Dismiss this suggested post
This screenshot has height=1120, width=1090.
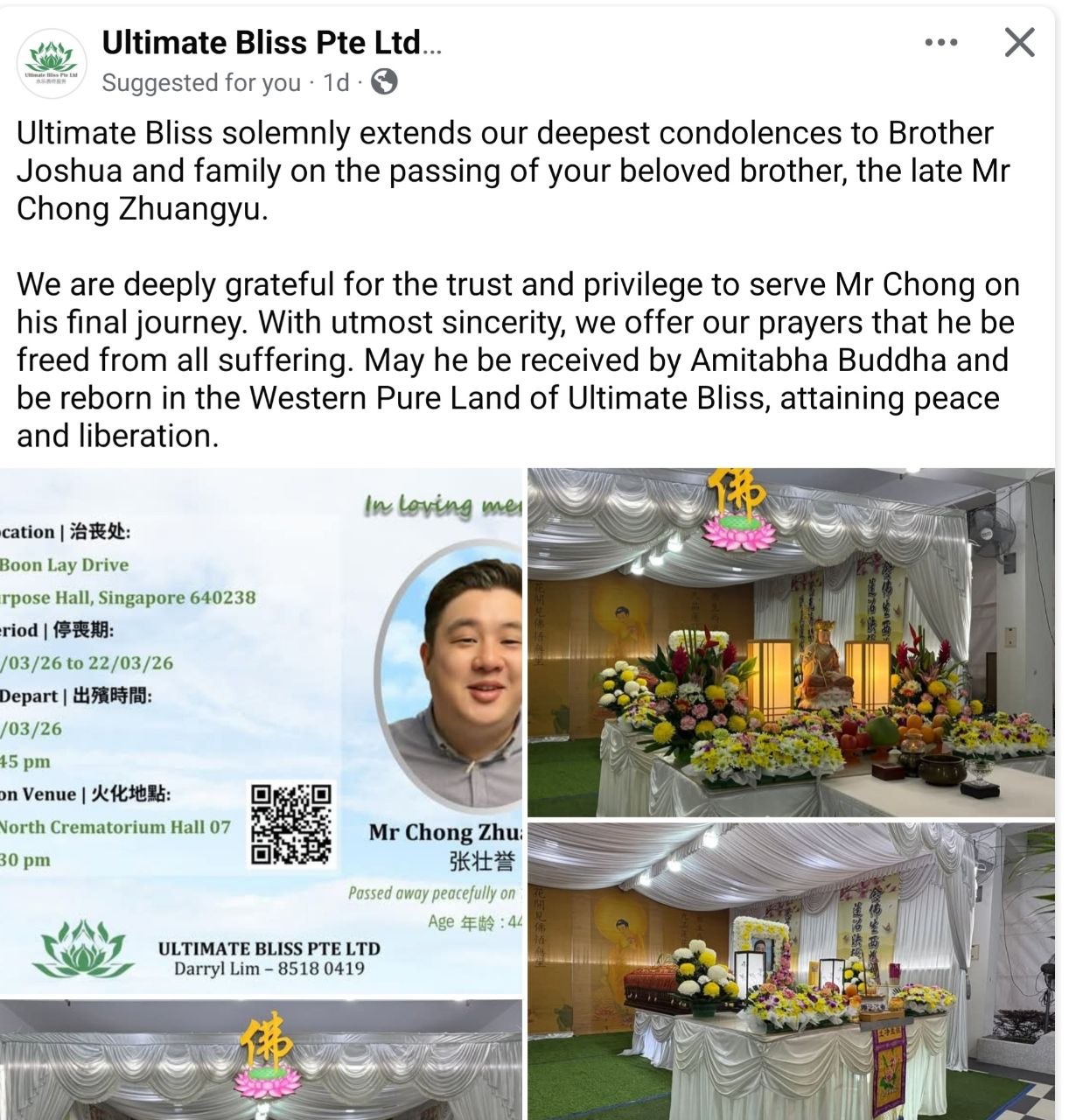pos(1018,43)
